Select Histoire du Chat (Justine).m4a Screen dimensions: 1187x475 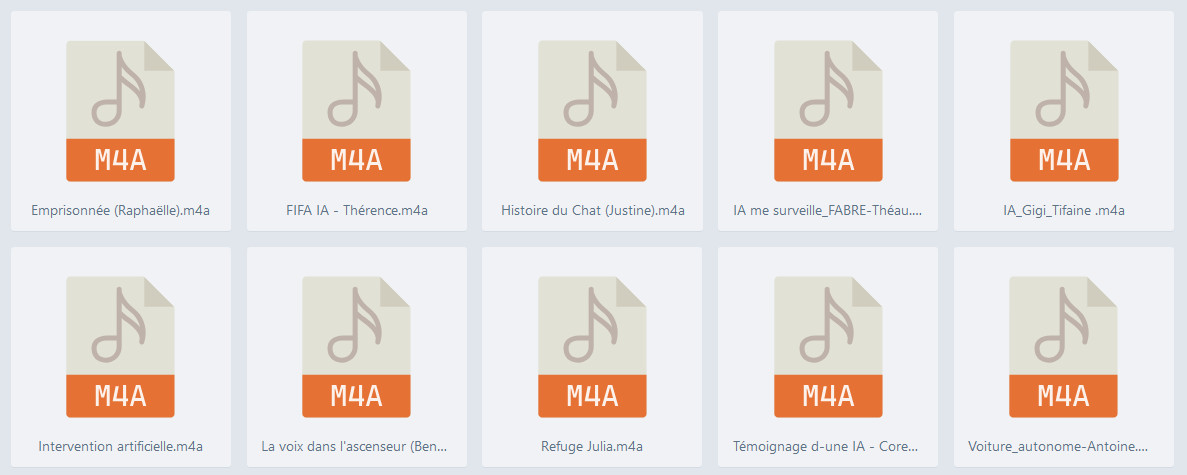(x=593, y=121)
